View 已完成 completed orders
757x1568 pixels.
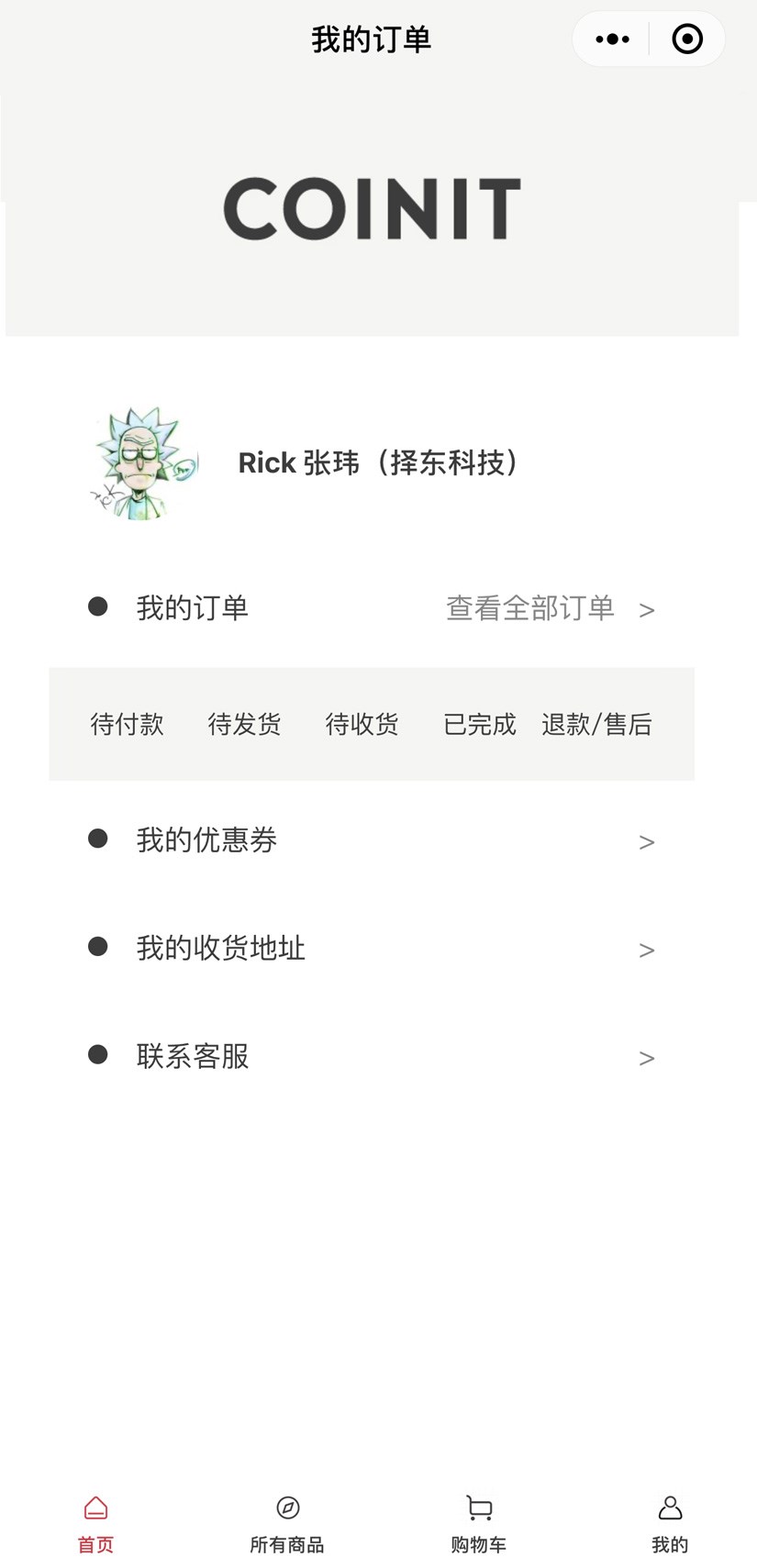click(x=479, y=725)
